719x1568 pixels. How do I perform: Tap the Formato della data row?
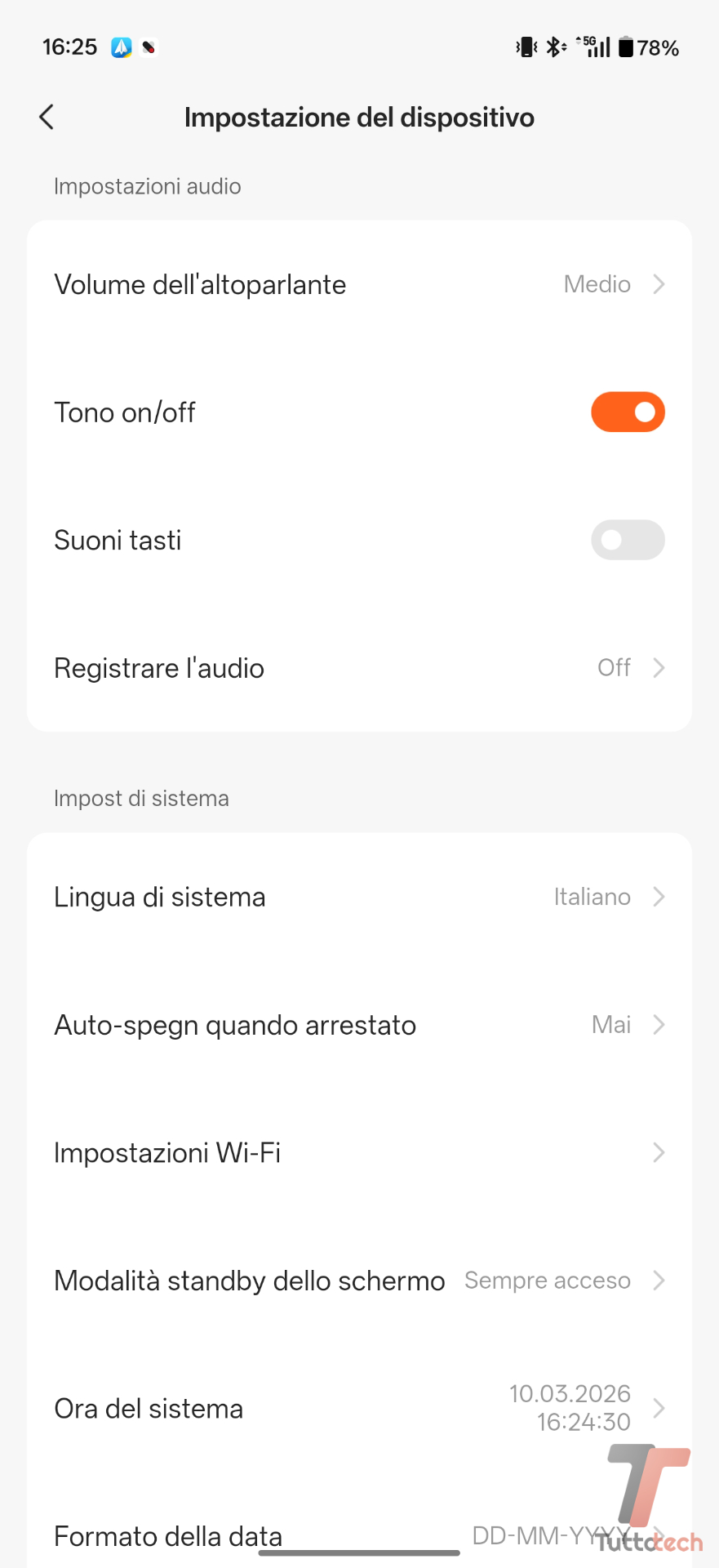359,1535
